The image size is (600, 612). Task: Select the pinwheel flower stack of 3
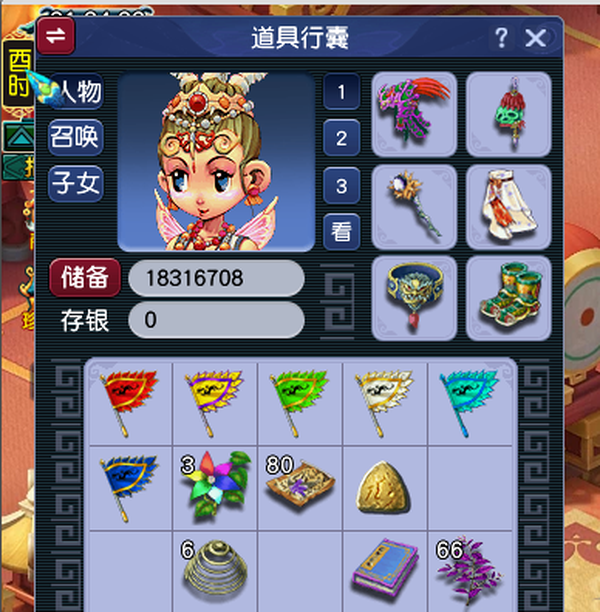215,488
